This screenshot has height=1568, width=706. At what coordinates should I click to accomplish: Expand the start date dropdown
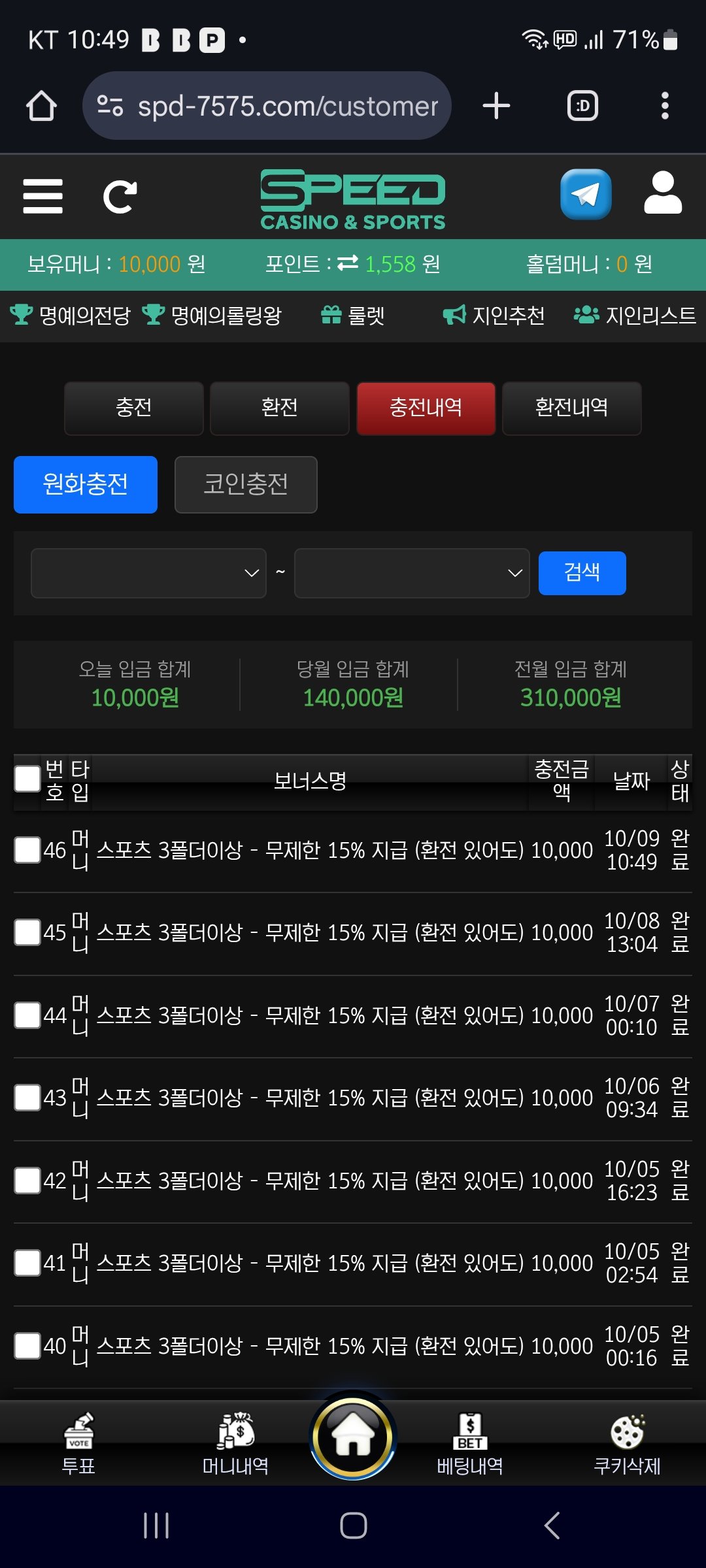click(148, 573)
